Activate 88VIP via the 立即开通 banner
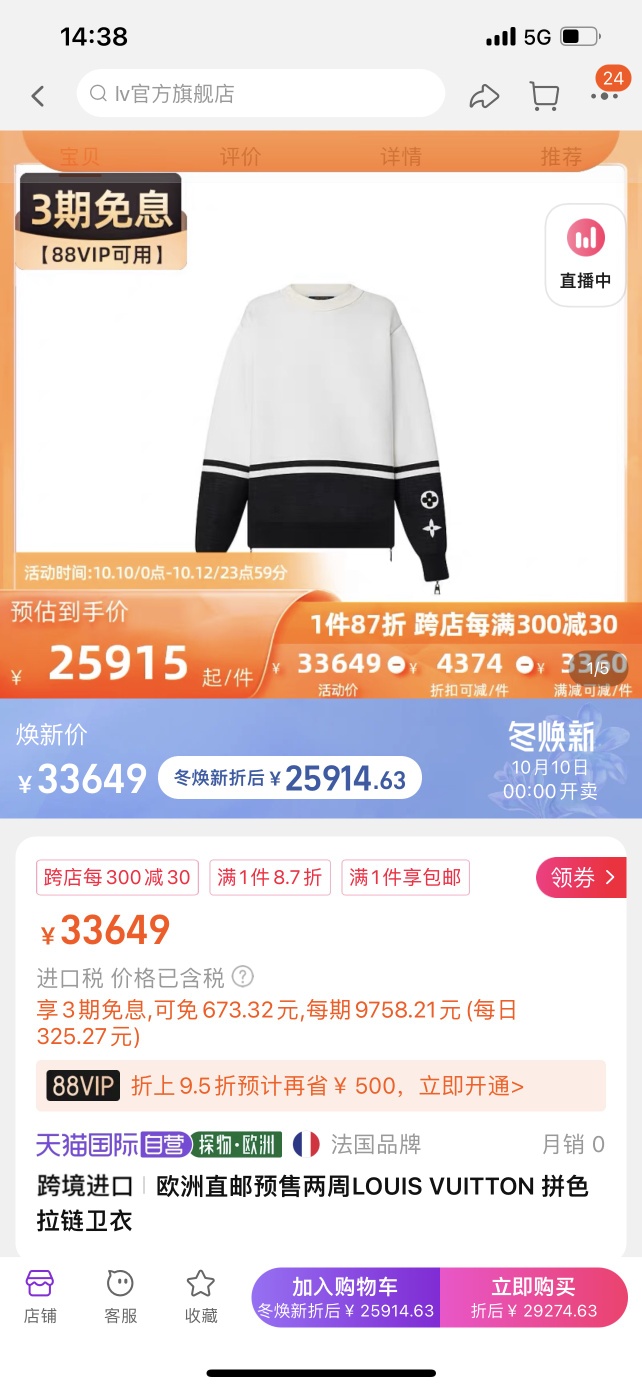 tap(321, 1086)
